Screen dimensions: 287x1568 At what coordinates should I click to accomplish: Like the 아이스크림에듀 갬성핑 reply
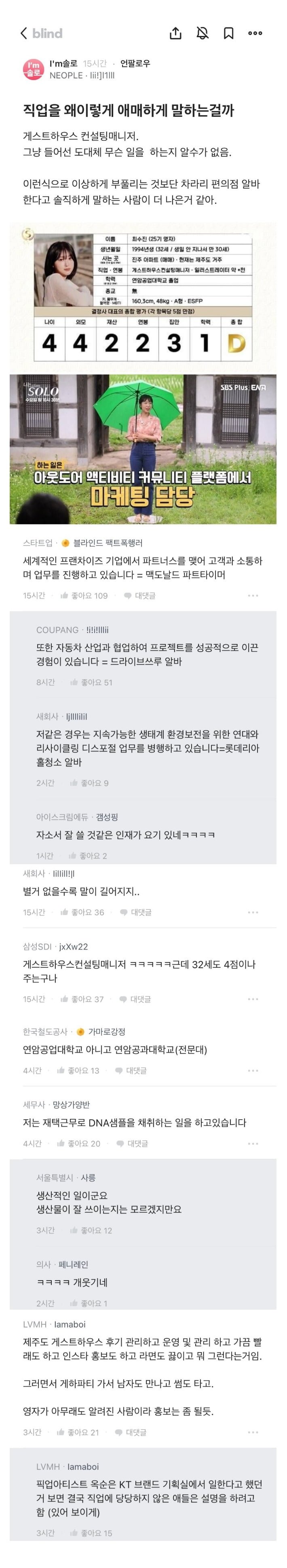pyautogui.click(x=88, y=856)
